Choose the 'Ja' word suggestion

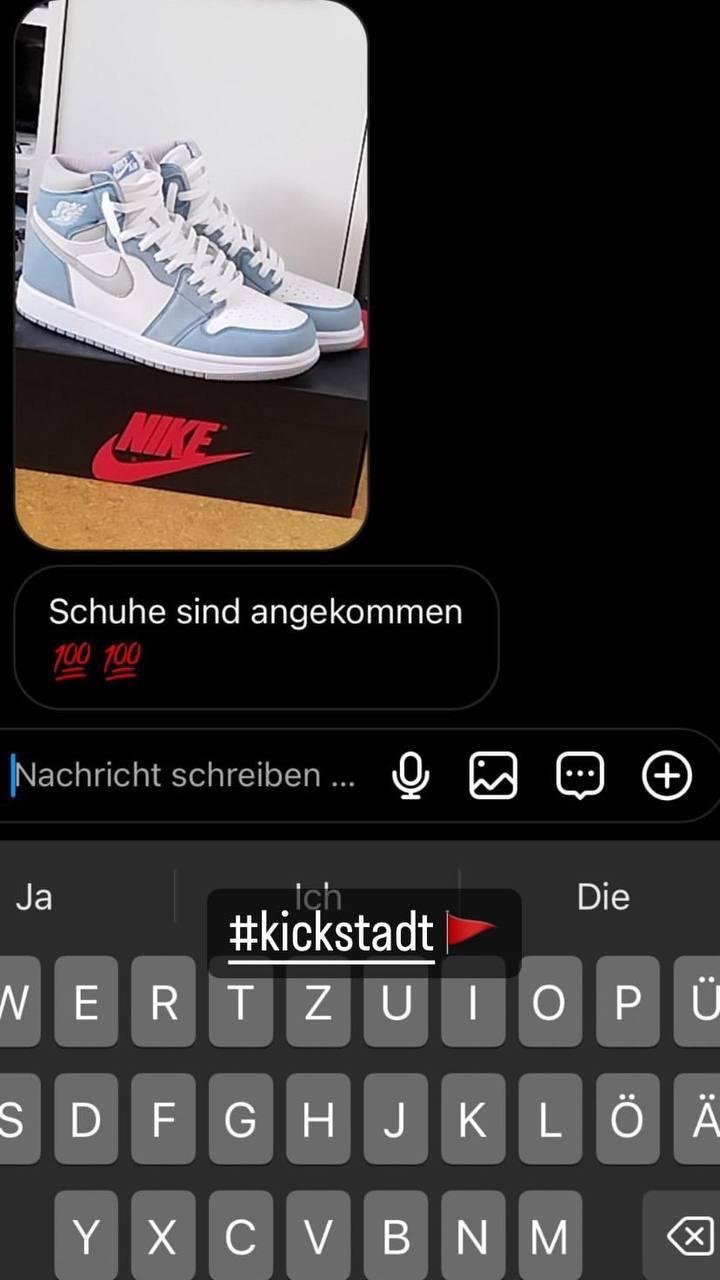click(35, 897)
